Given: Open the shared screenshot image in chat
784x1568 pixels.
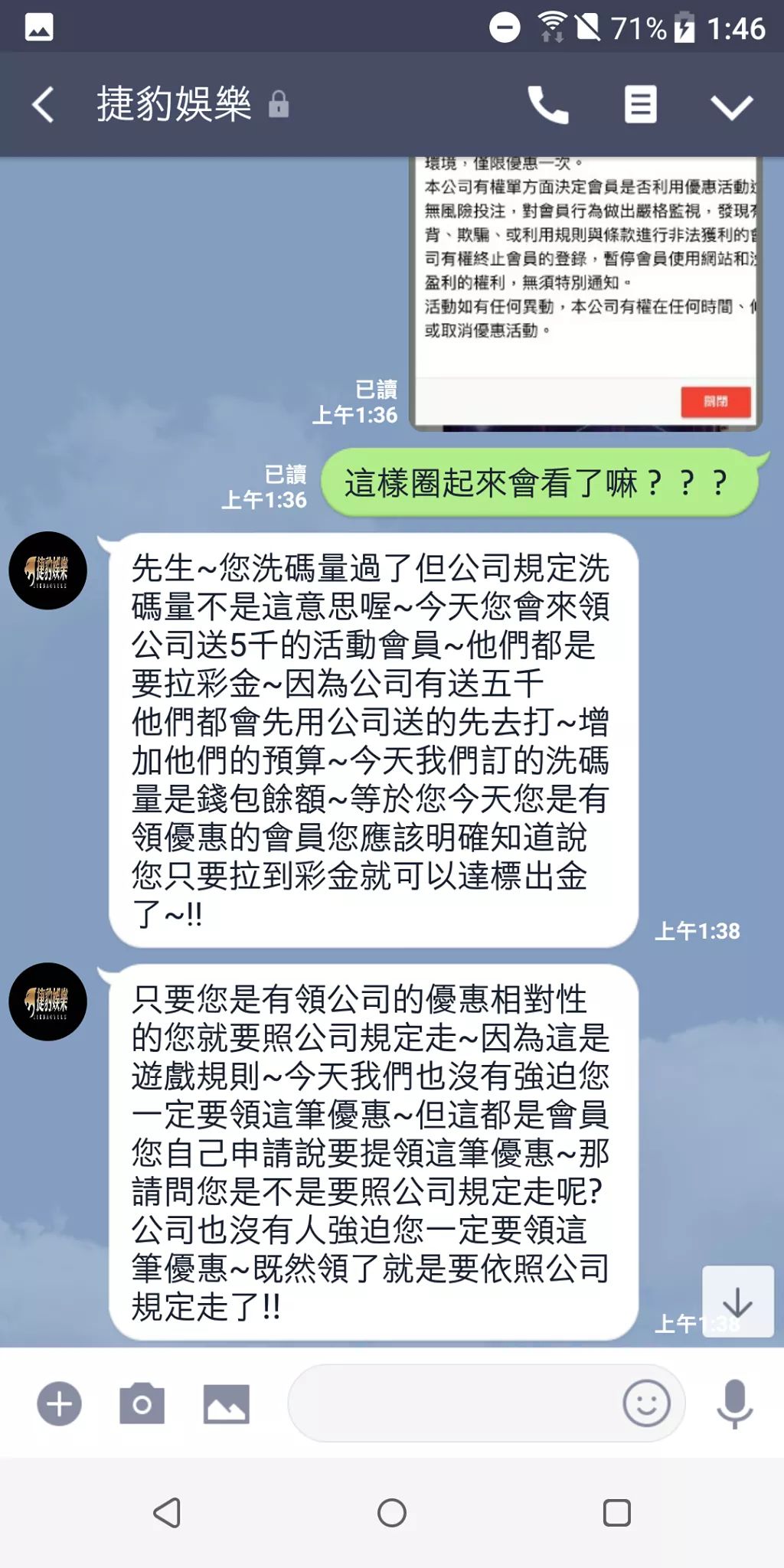Looking at the screenshot, I should click(x=586, y=292).
